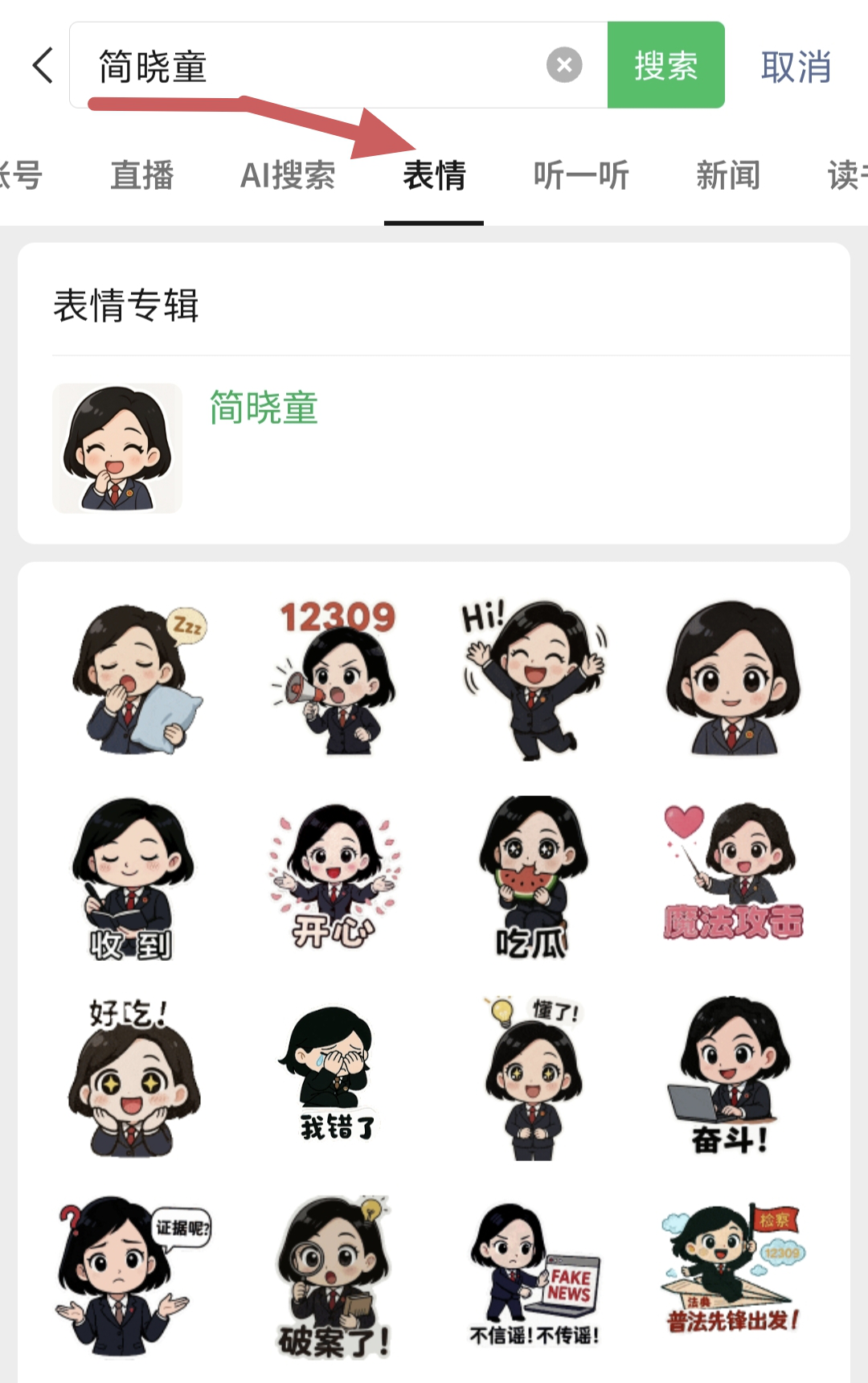The width and height of the screenshot is (868, 1383).
Task: Select the Hi! waving sticker
Action: click(534, 679)
